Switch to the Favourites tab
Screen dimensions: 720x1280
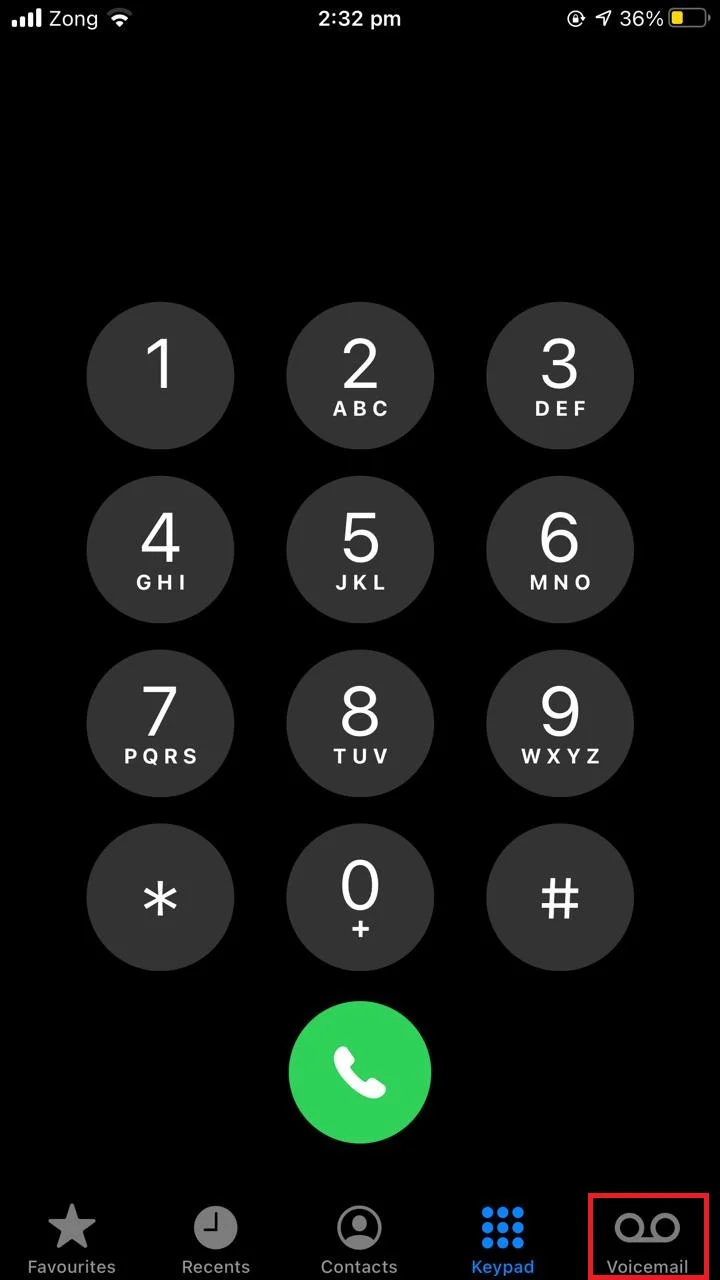click(x=72, y=1240)
